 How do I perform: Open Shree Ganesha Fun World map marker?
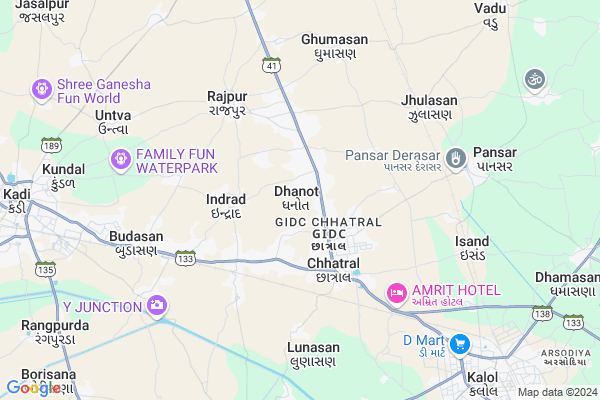tap(42, 89)
